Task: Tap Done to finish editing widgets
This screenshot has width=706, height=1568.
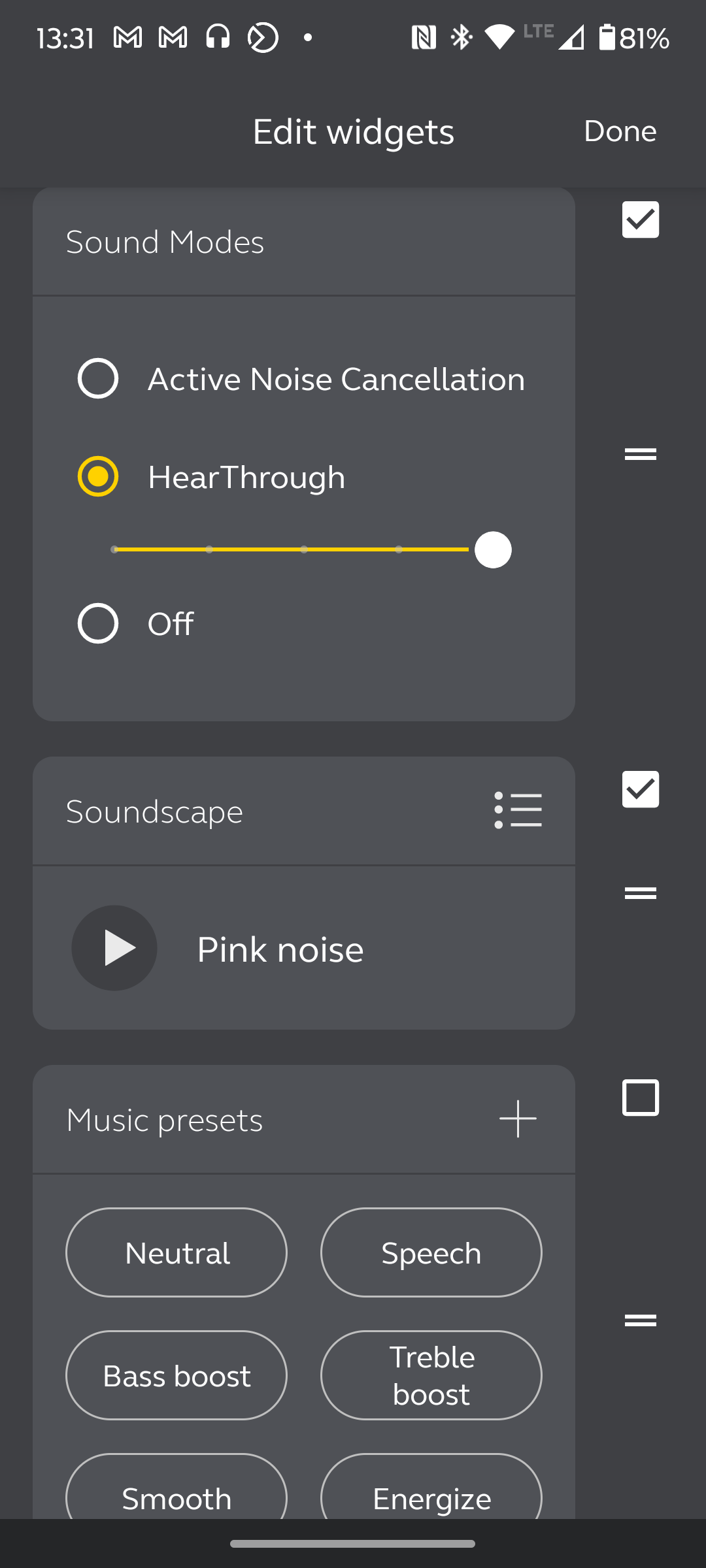Action: tap(620, 131)
